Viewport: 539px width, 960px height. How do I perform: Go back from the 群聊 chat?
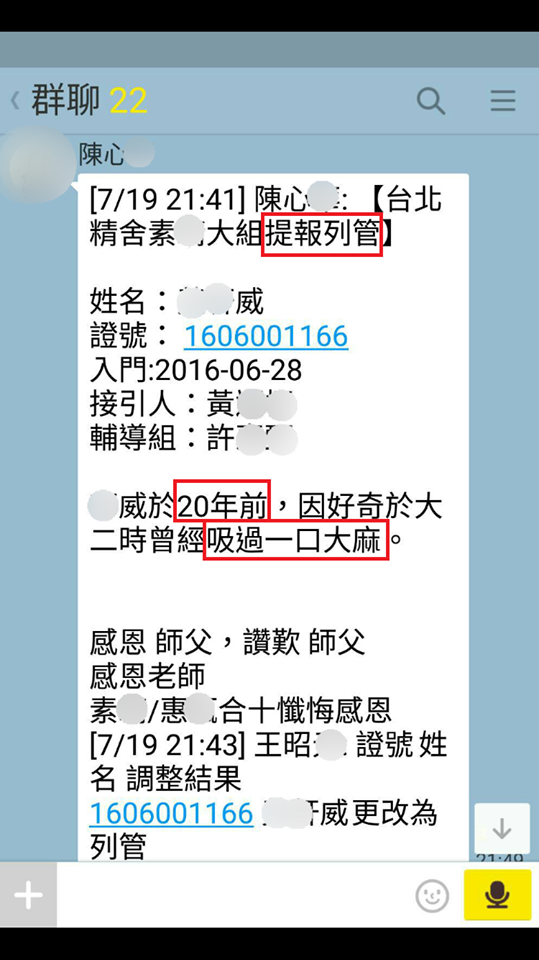pyautogui.click(x=15, y=101)
